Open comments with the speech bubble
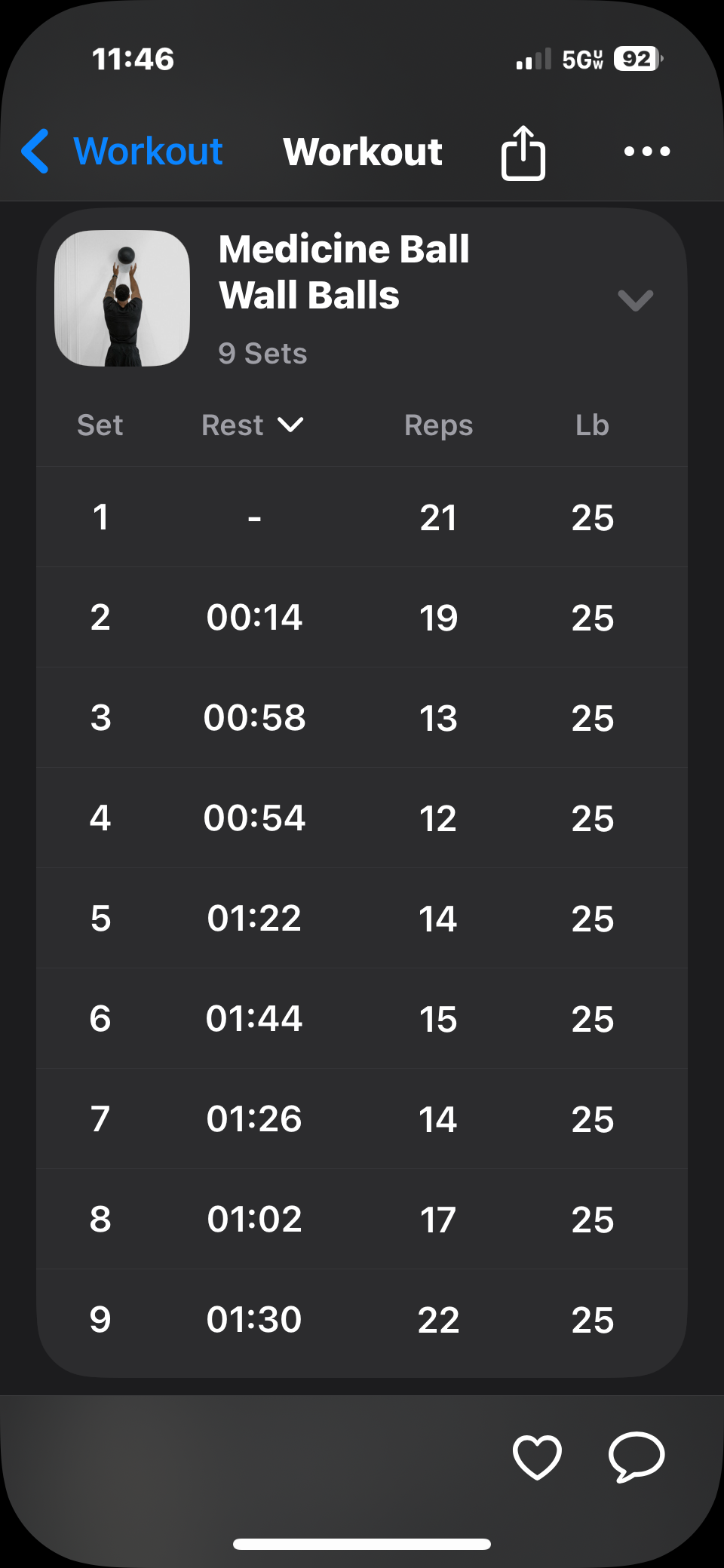 (637, 1456)
